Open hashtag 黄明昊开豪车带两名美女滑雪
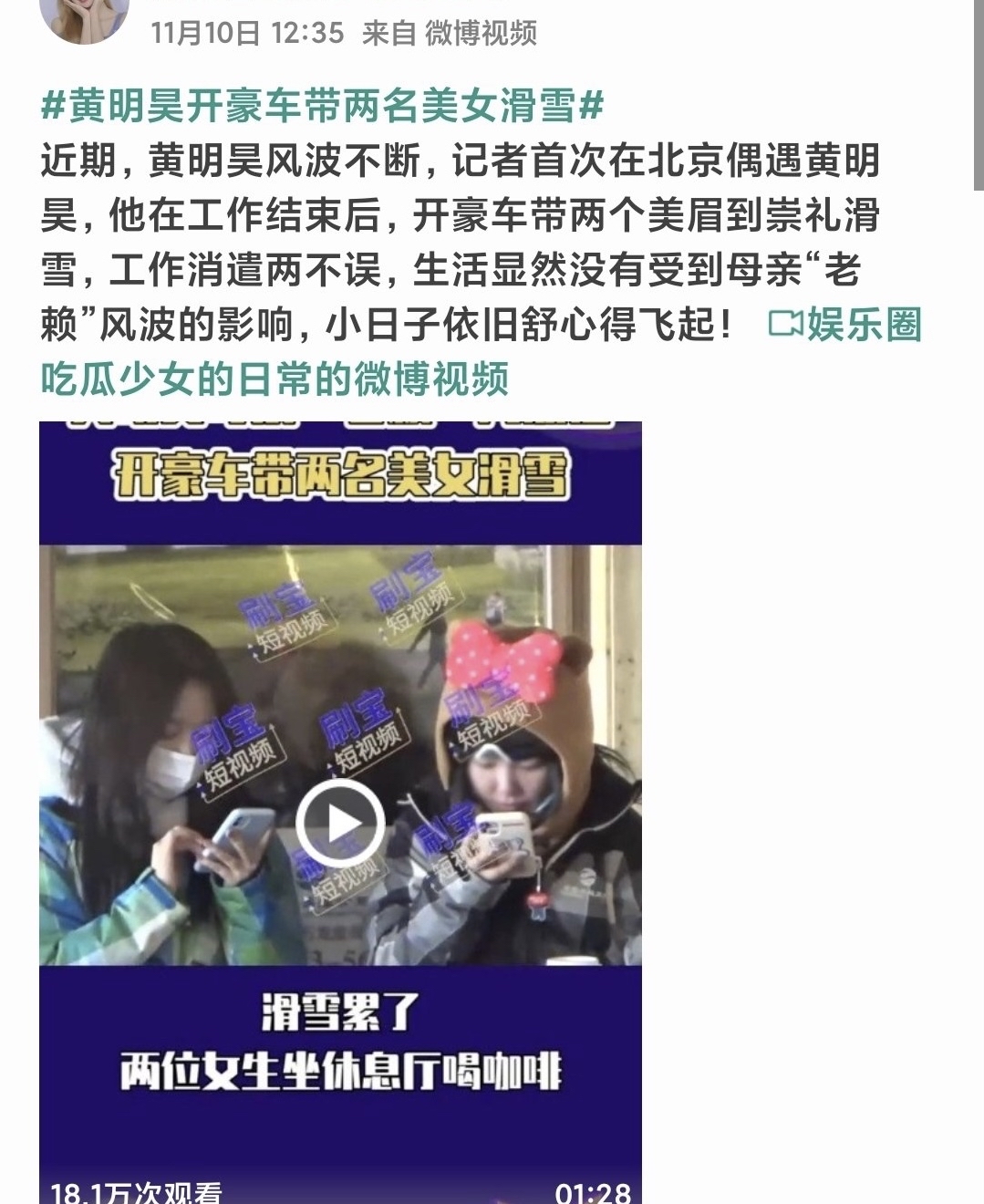 point(323,107)
